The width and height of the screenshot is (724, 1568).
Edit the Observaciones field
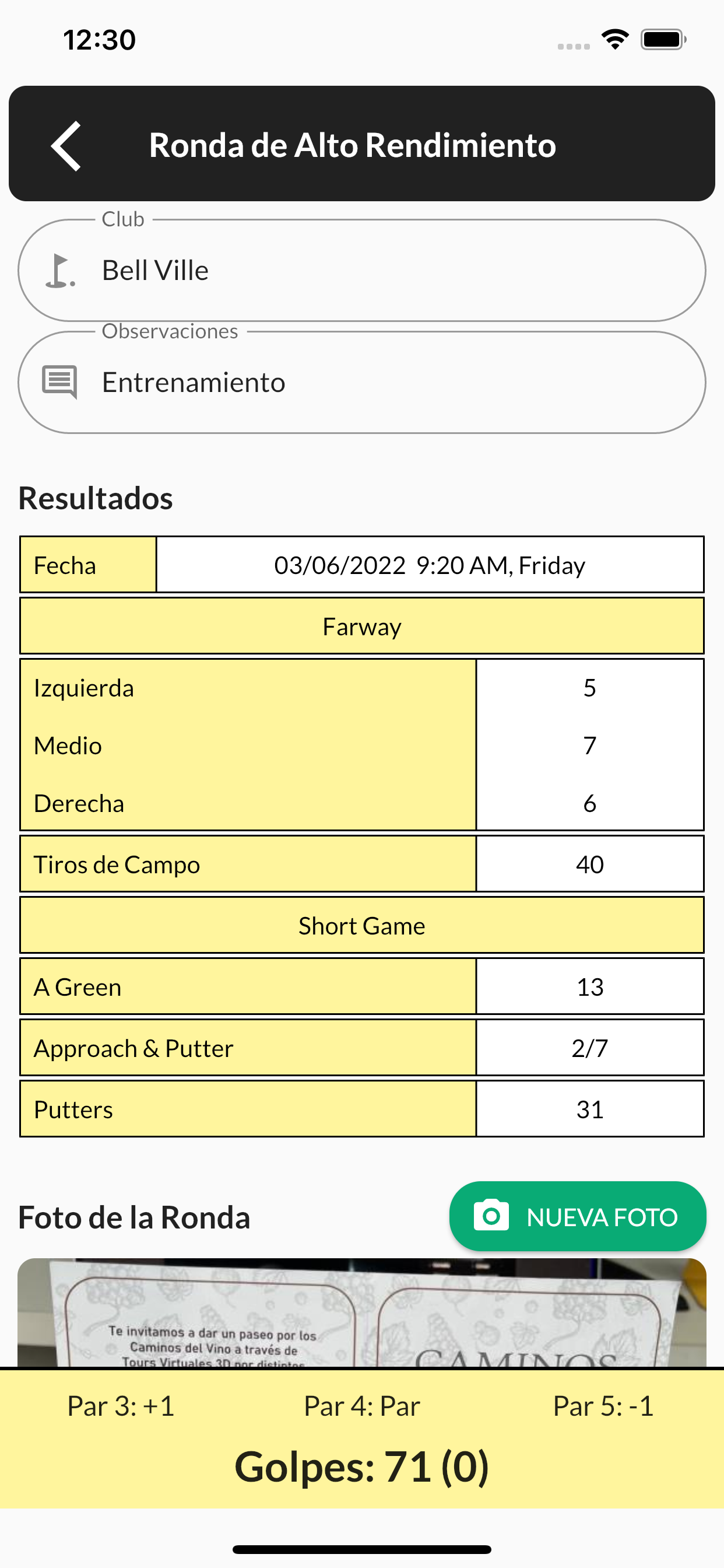(x=362, y=381)
